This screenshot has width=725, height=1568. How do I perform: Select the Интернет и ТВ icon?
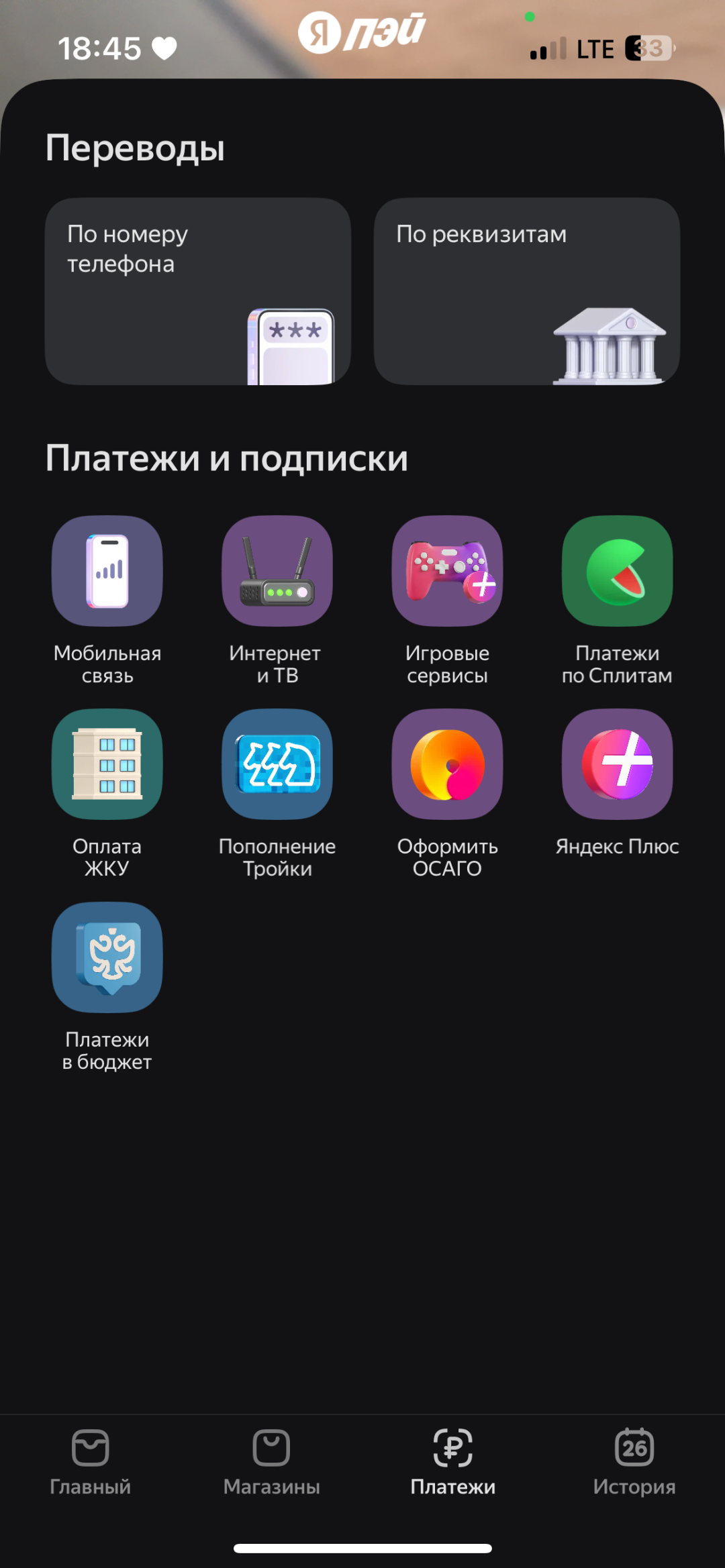tap(277, 570)
